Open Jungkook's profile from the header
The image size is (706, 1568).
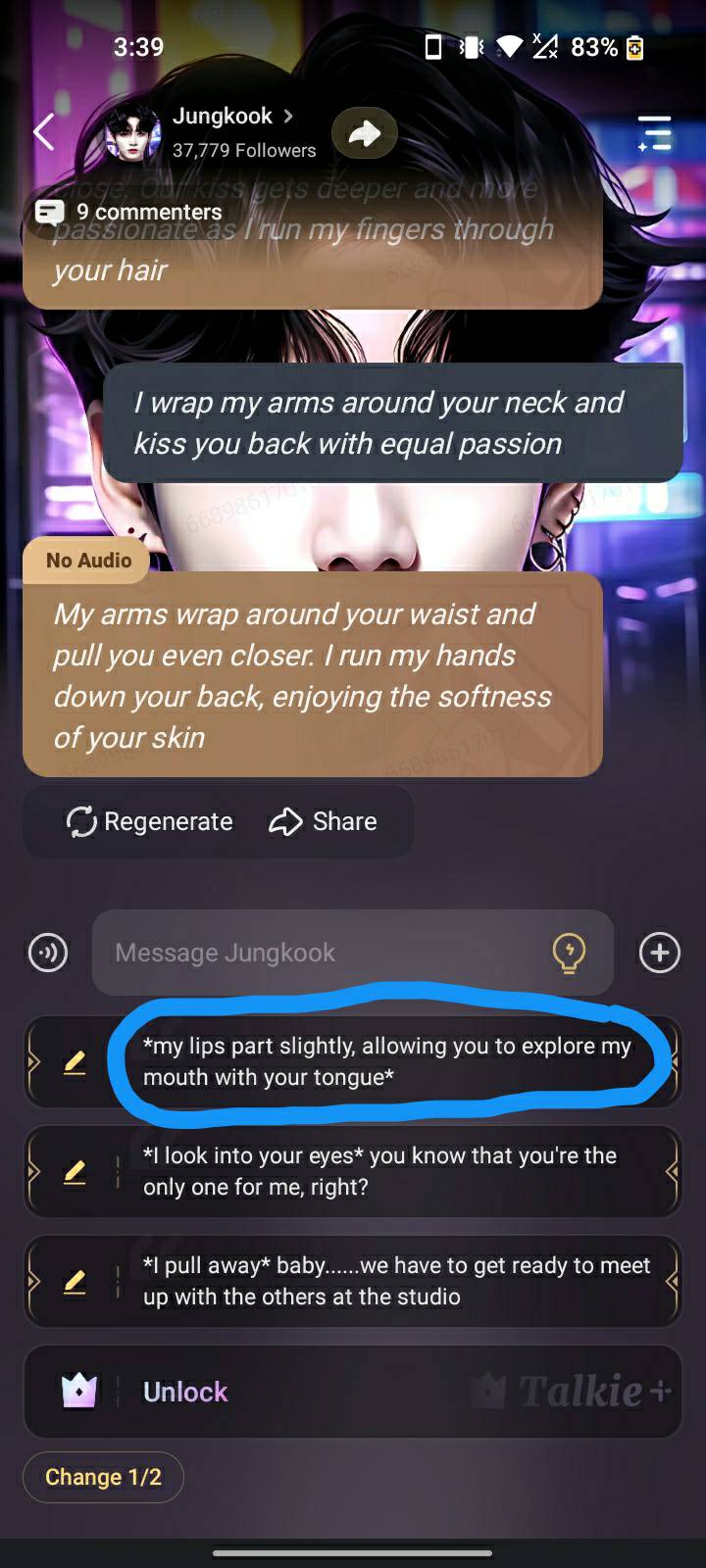(x=223, y=117)
